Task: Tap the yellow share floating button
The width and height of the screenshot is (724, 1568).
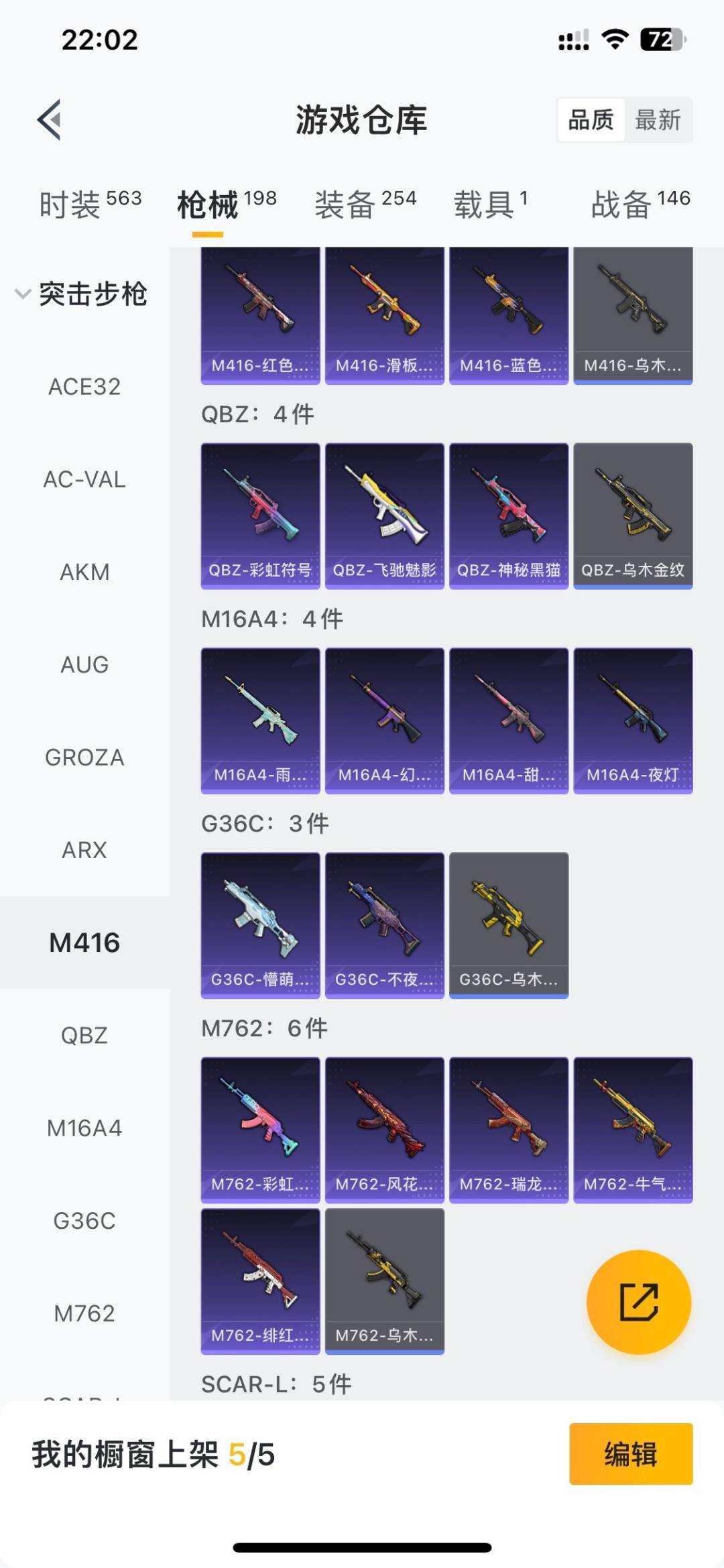Action: pos(638,1302)
